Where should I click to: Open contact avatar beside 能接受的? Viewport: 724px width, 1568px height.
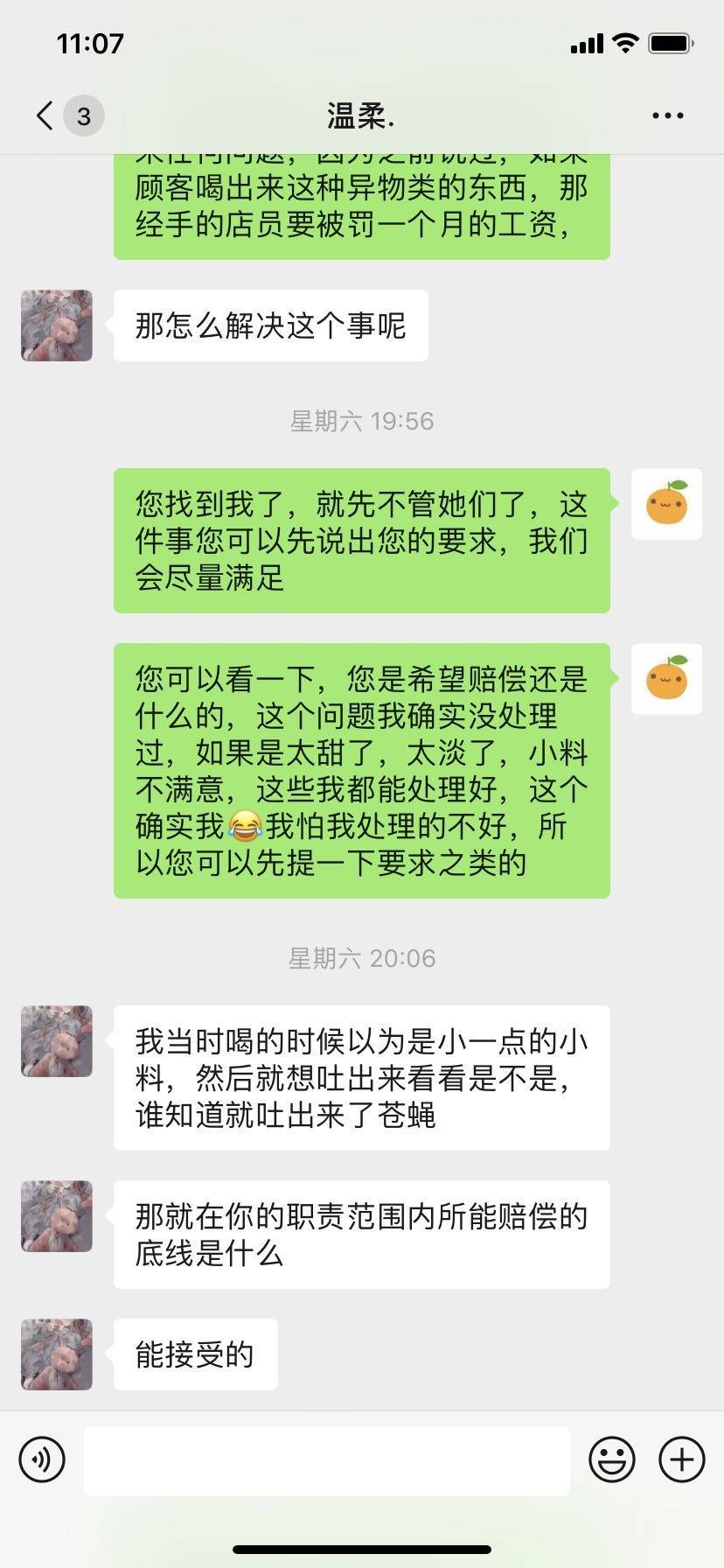click(x=57, y=1354)
